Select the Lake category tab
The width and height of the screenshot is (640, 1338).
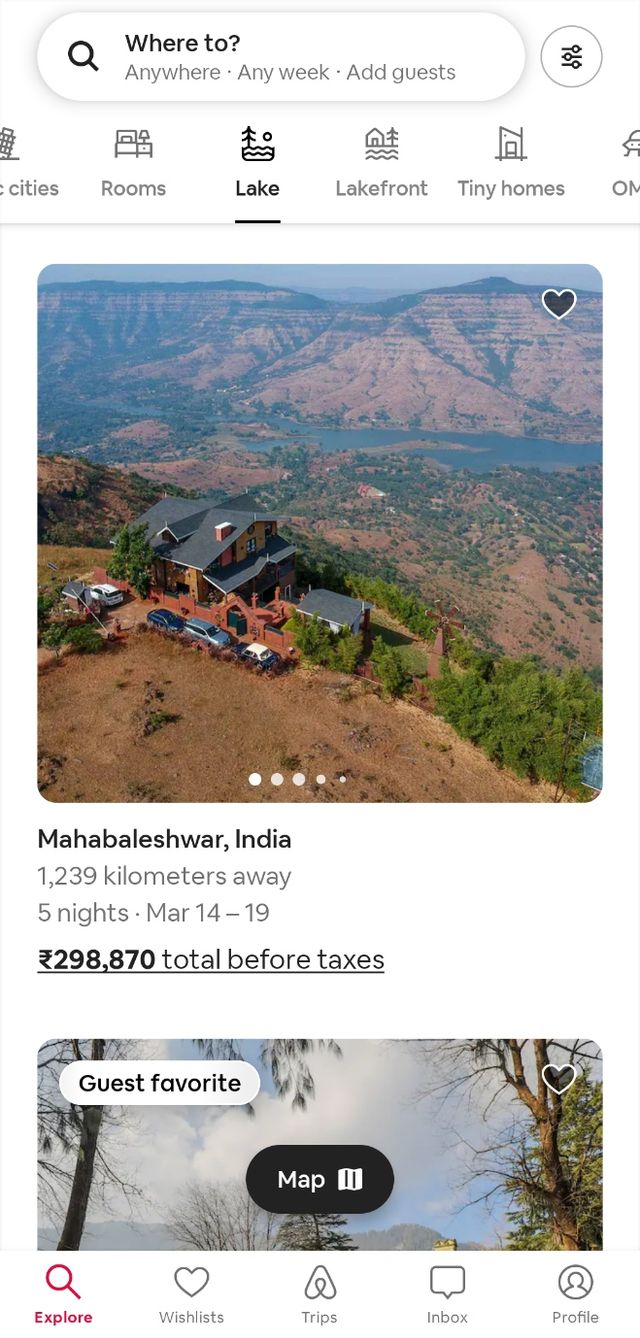pyautogui.click(x=257, y=163)
